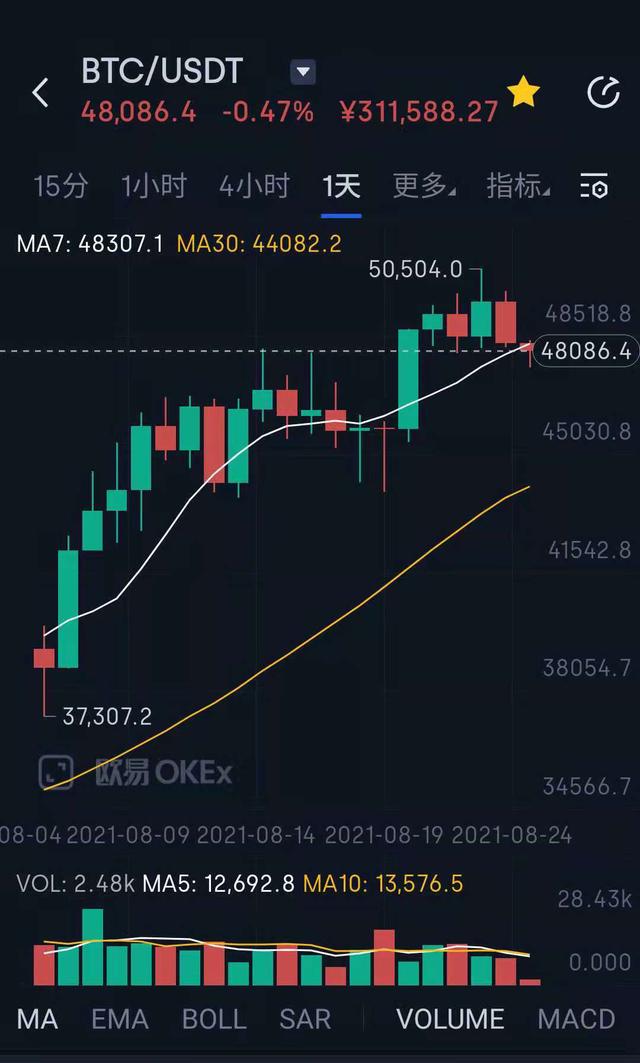Toggle the favorite star for BTC/USDT
640x1063 pixels.
(523, 93)
